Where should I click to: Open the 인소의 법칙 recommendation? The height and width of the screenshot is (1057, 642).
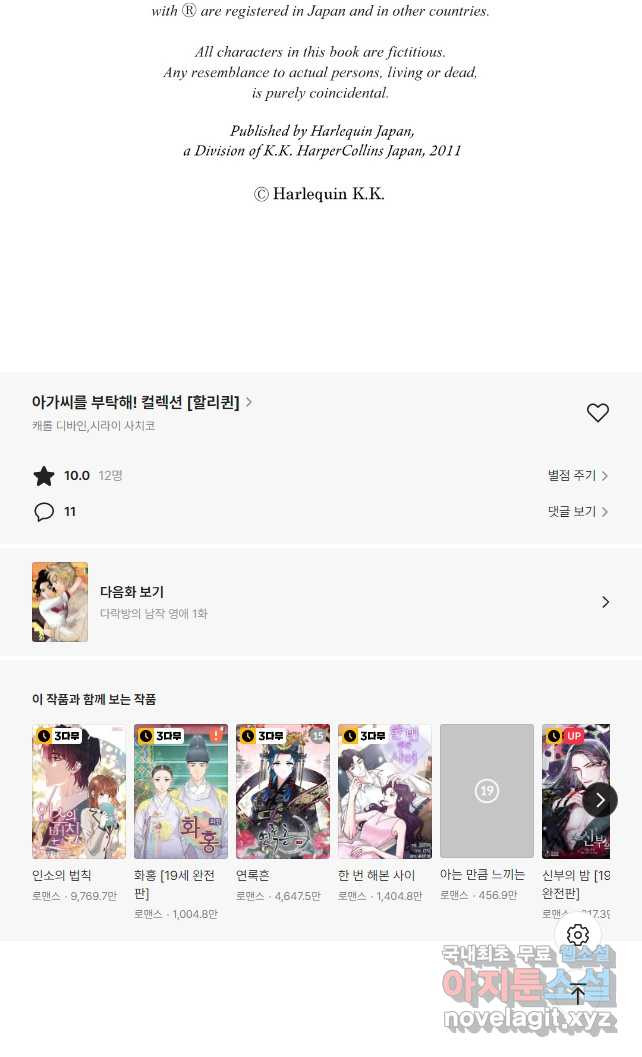pos(79,791)
